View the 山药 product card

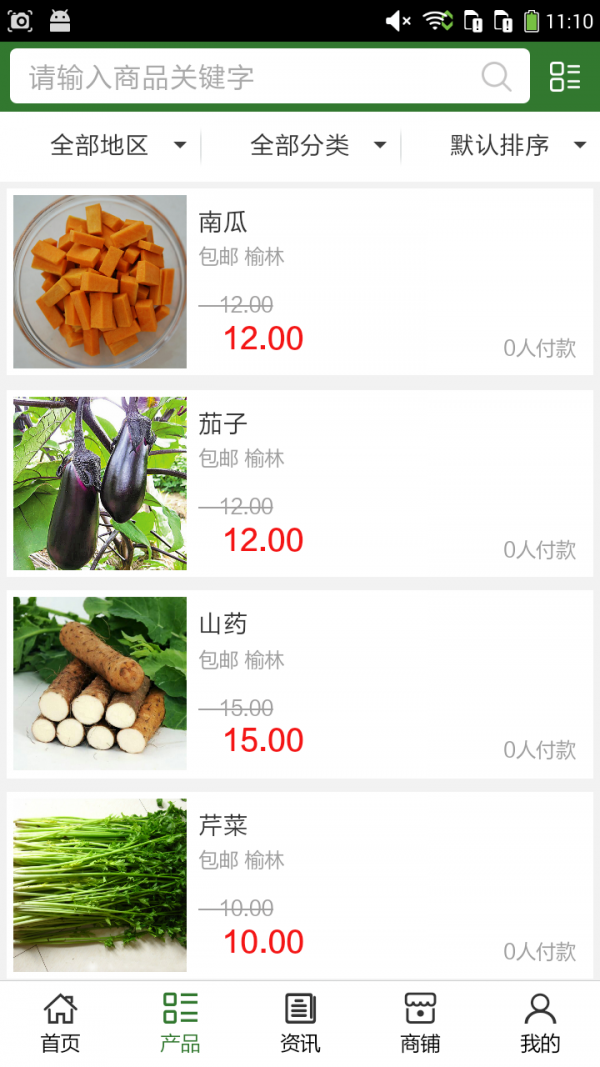point(300,684)
